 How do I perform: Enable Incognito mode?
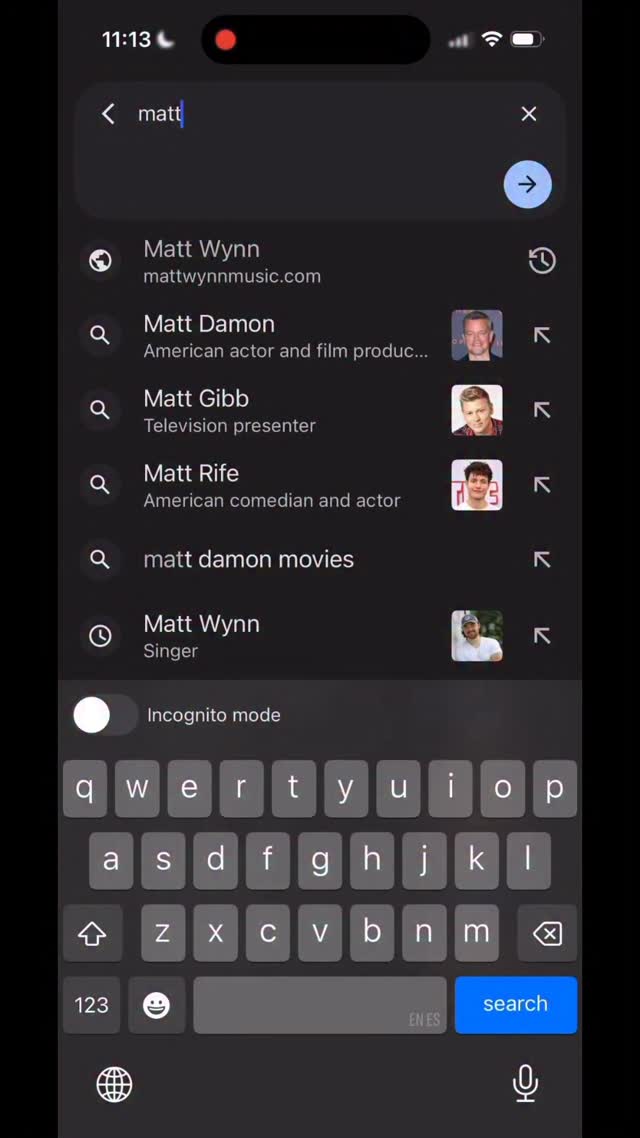click(x=104, y=715)
